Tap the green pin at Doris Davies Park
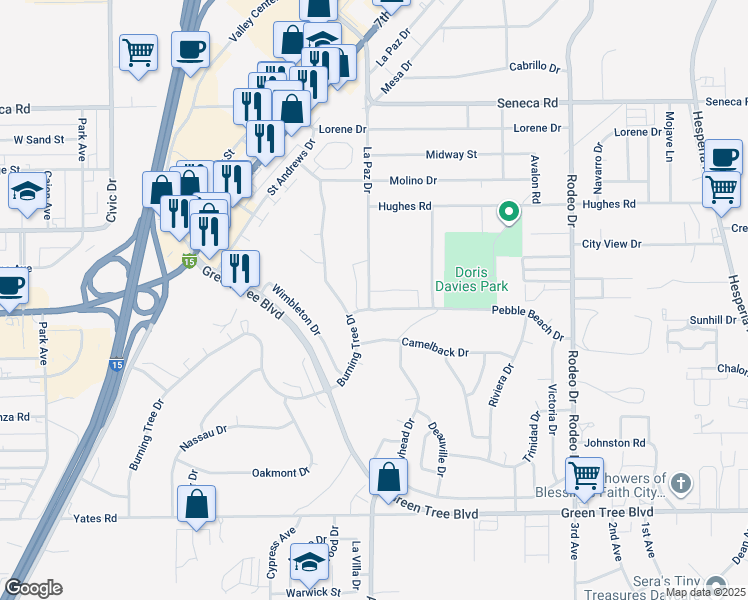Viewport: 748px width, 600px height. click(508, 212)
